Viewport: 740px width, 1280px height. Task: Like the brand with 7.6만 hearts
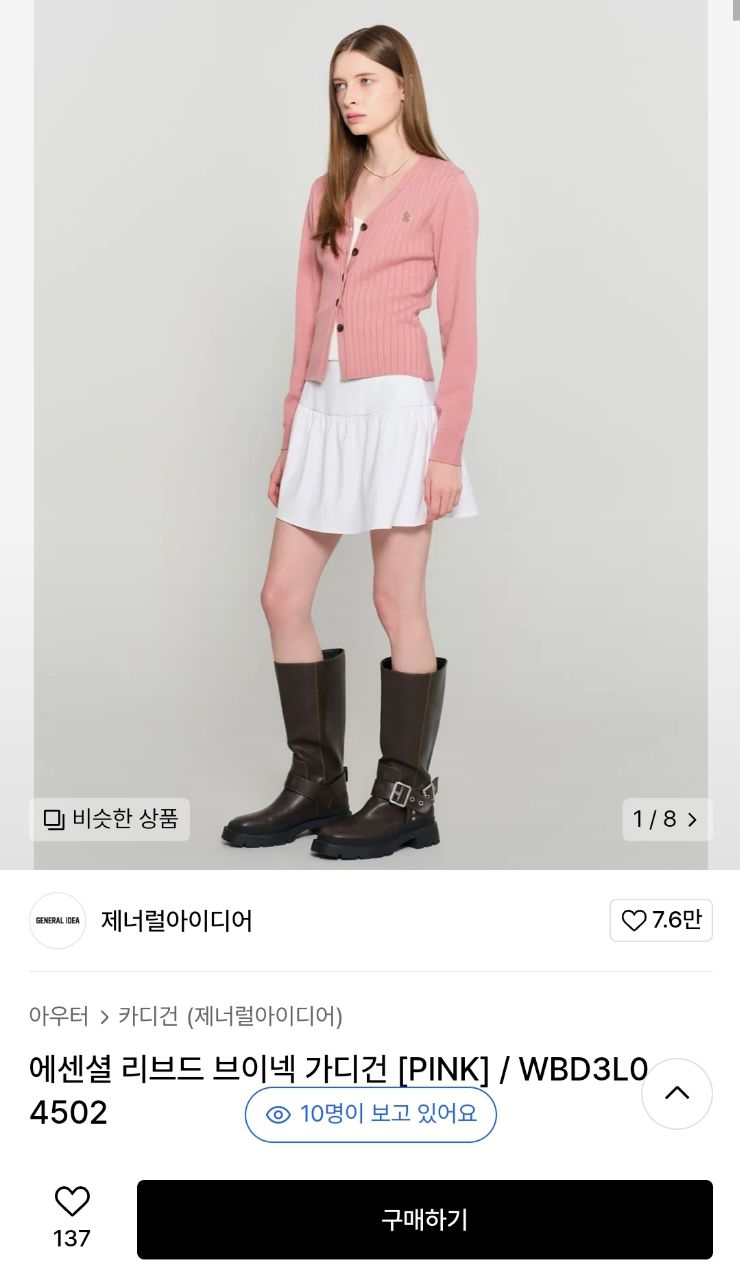point(661,921)
